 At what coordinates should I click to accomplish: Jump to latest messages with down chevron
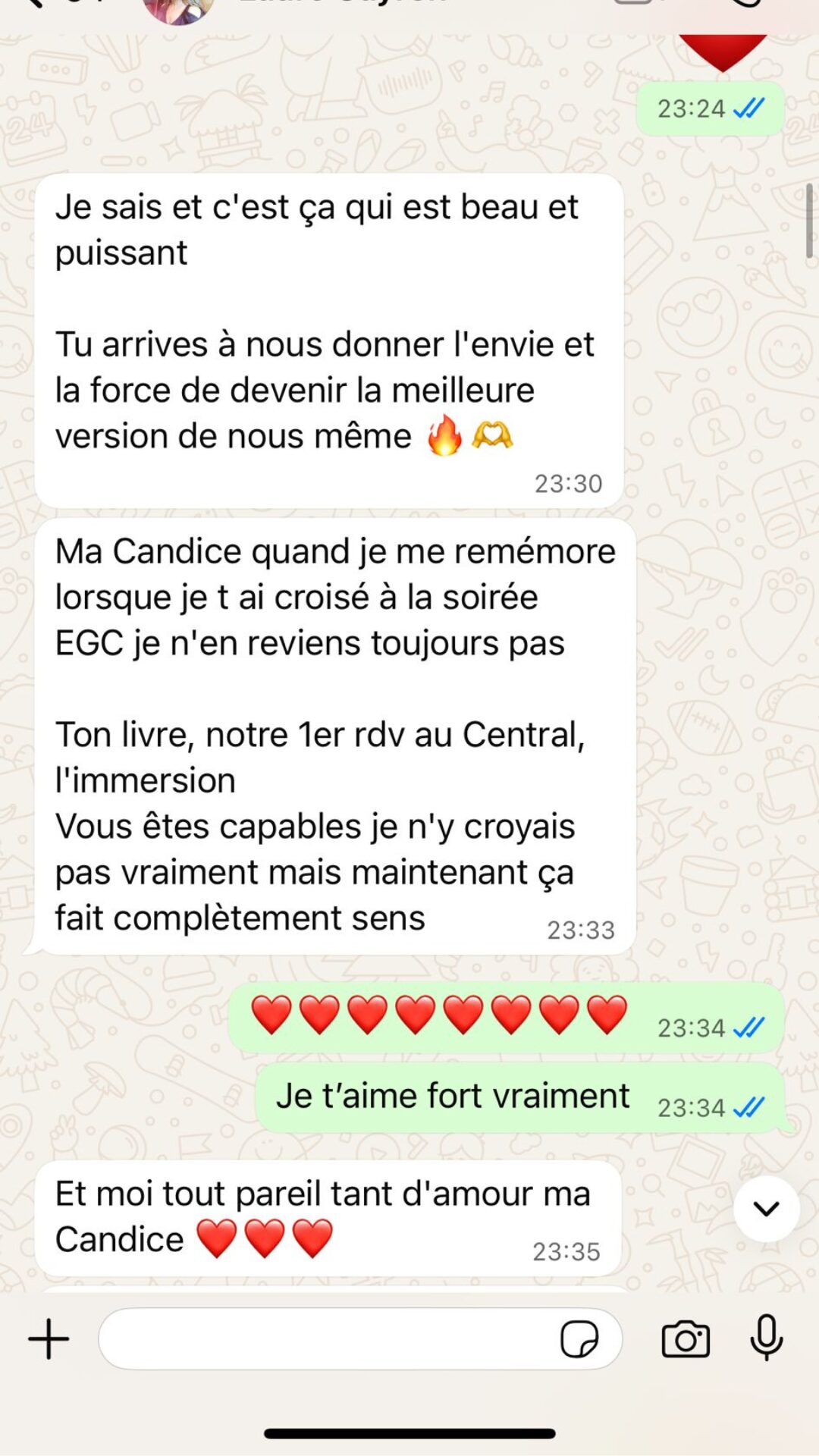coord(766,1209)
